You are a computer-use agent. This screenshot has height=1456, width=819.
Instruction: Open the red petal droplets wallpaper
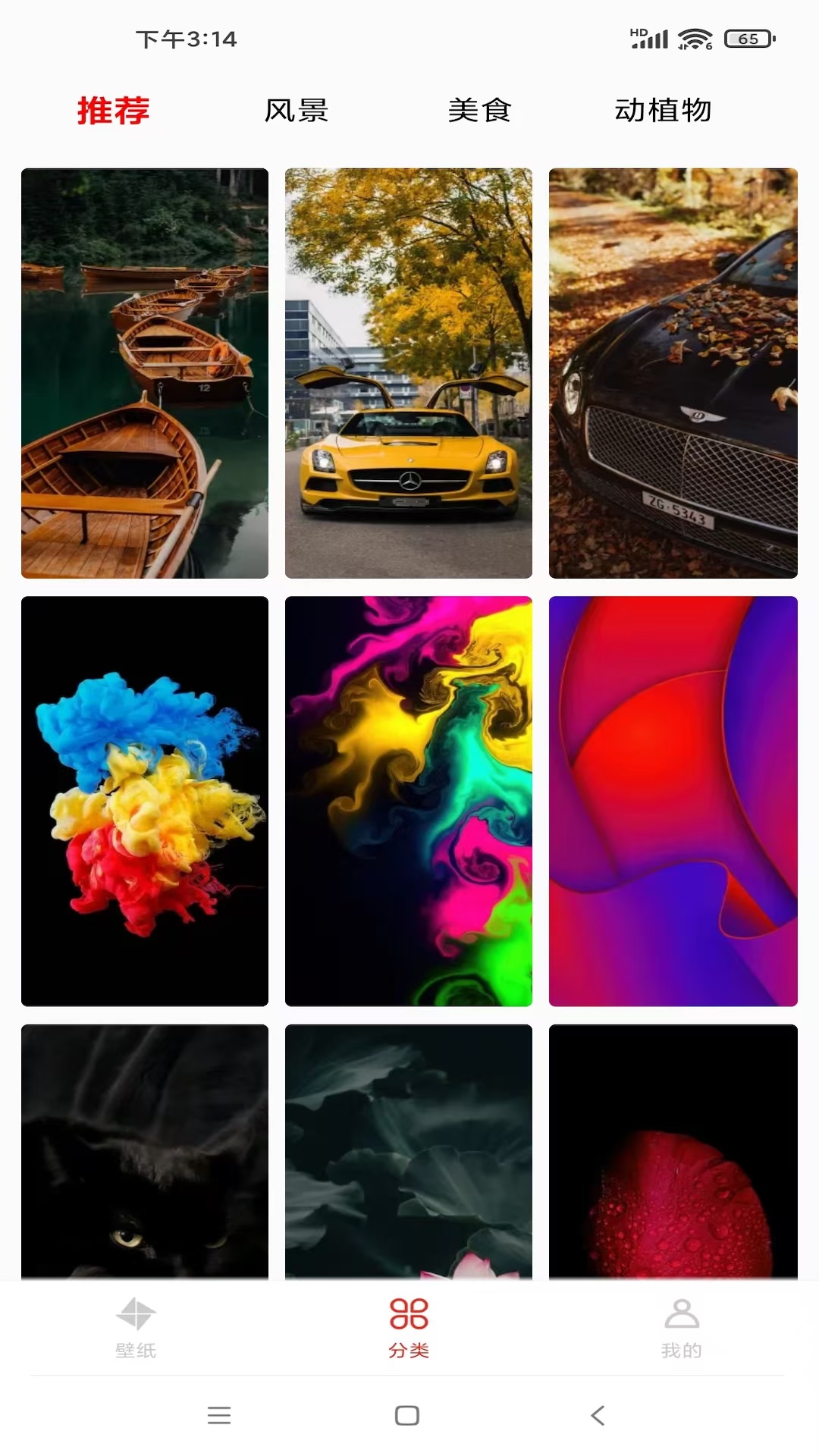click(673, 1151)
